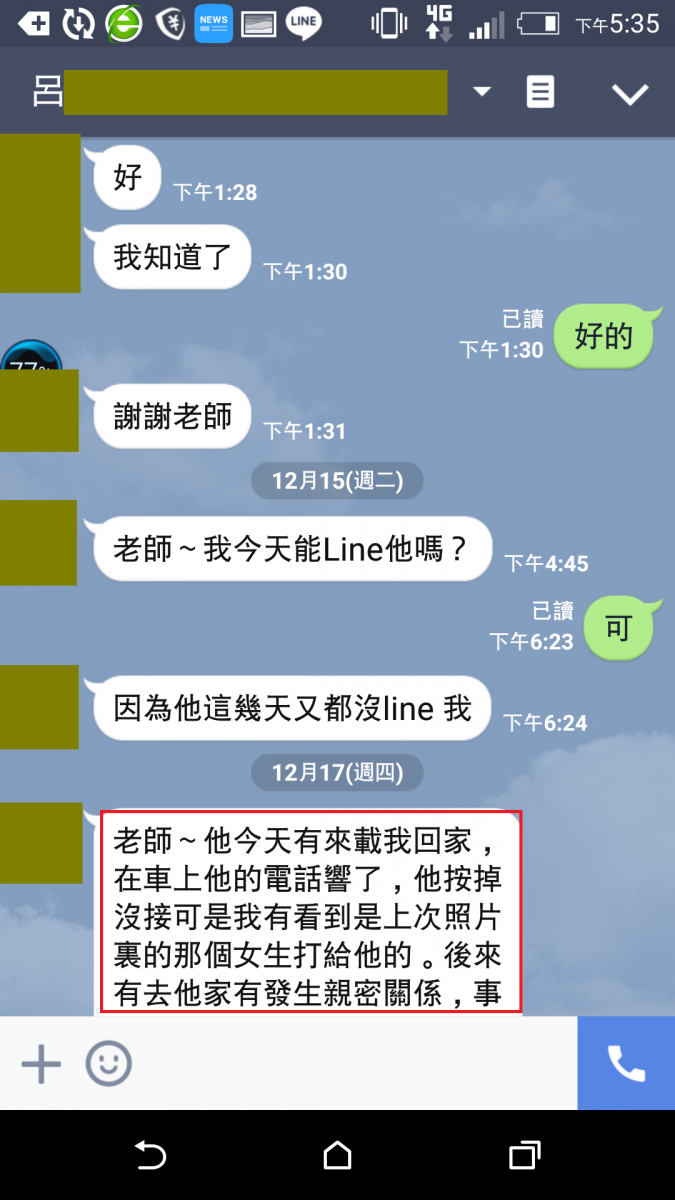
Task: Open the notes icon in header
Action: [x=540, y=92]
